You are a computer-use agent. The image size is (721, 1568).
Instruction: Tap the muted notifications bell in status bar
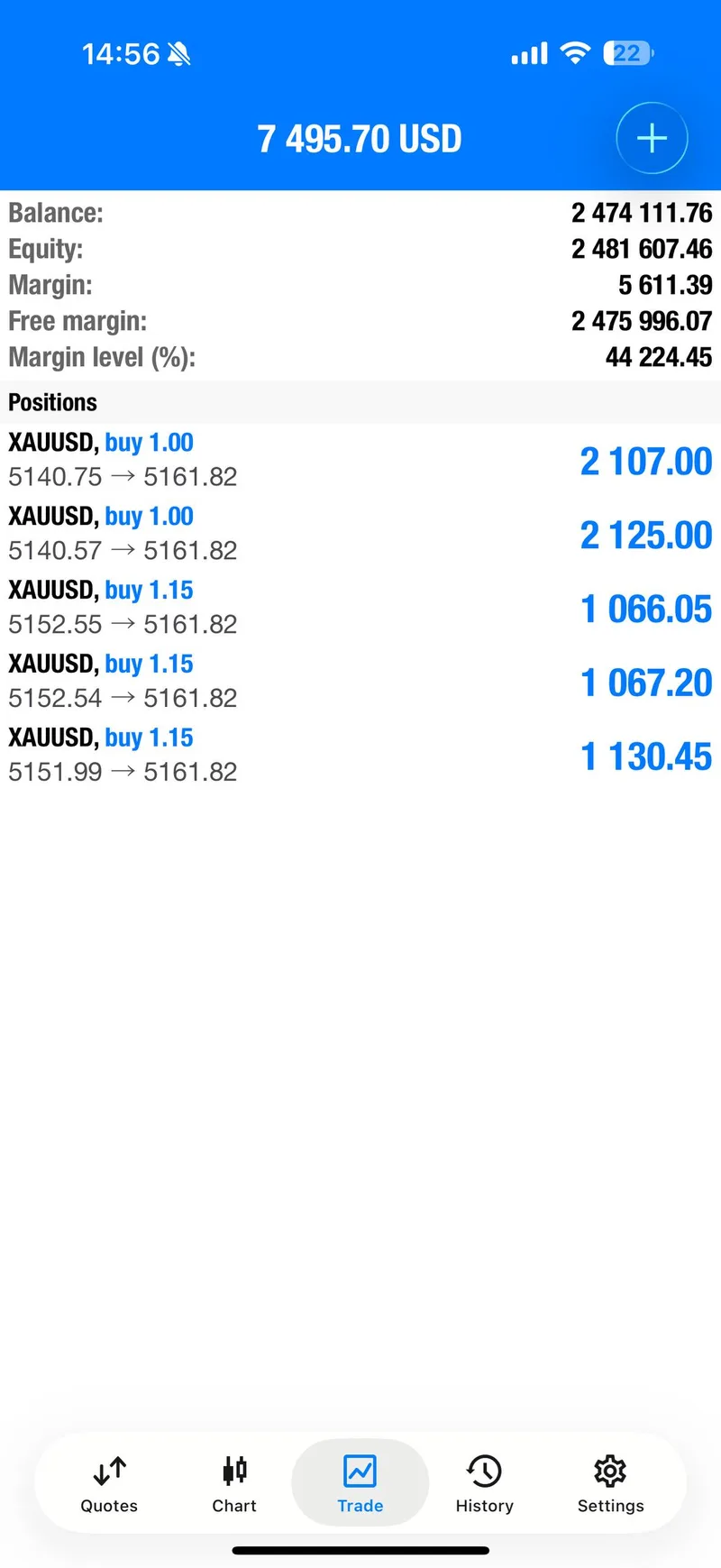click(x=179, y=53)
